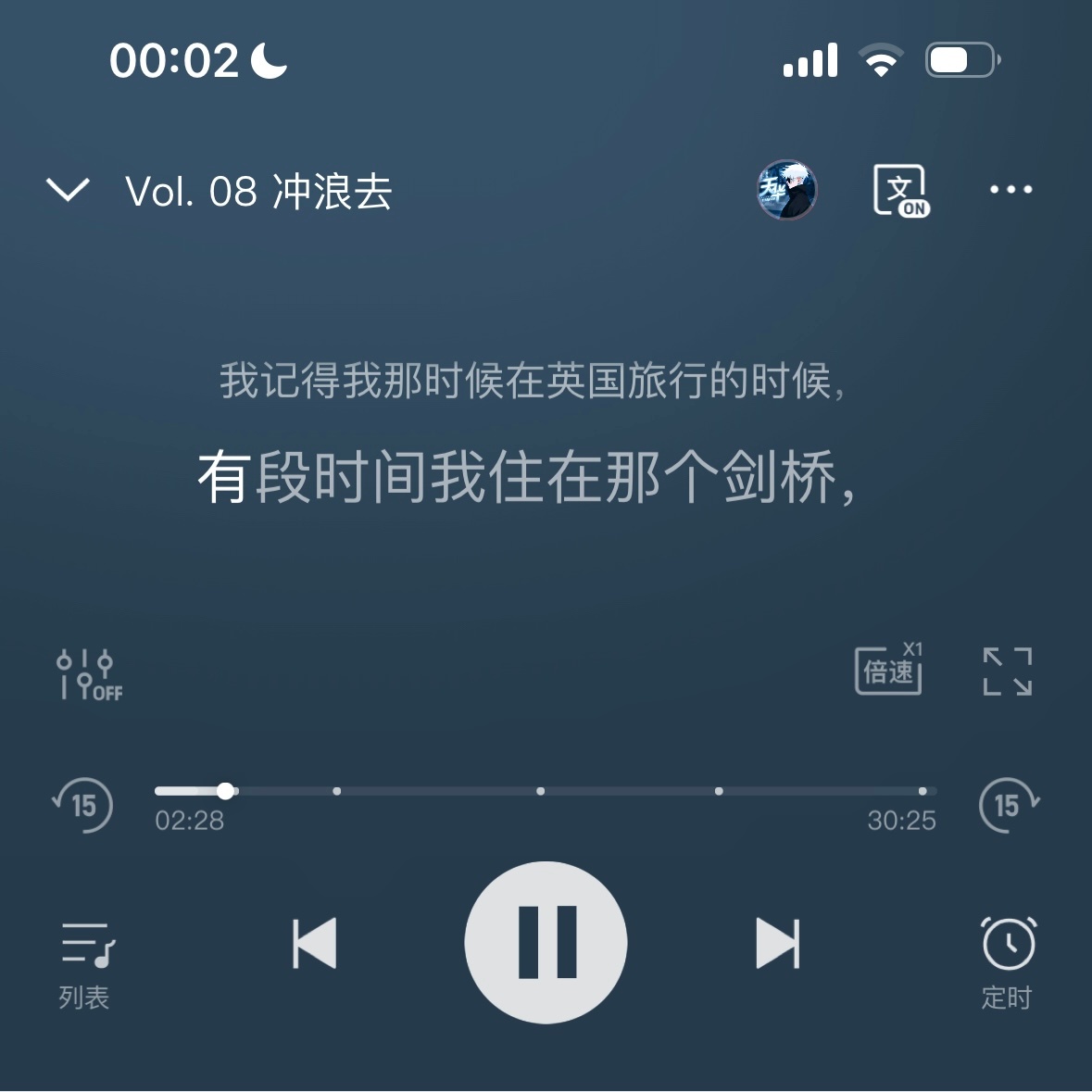Image resolution: width=1092 pixels, height=1092 pixels.
Task: Open the host's profile avatar
Action: (x=786, y=190)
